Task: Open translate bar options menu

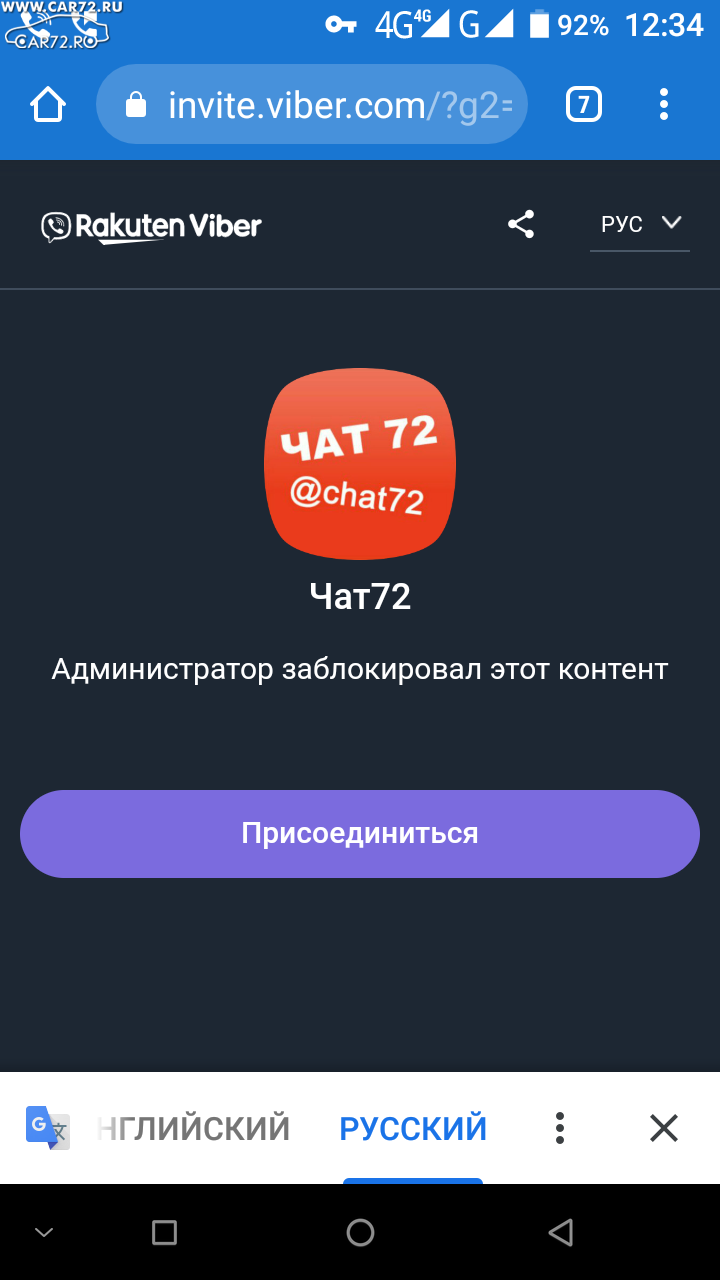Action: (x=560, y=1128)
